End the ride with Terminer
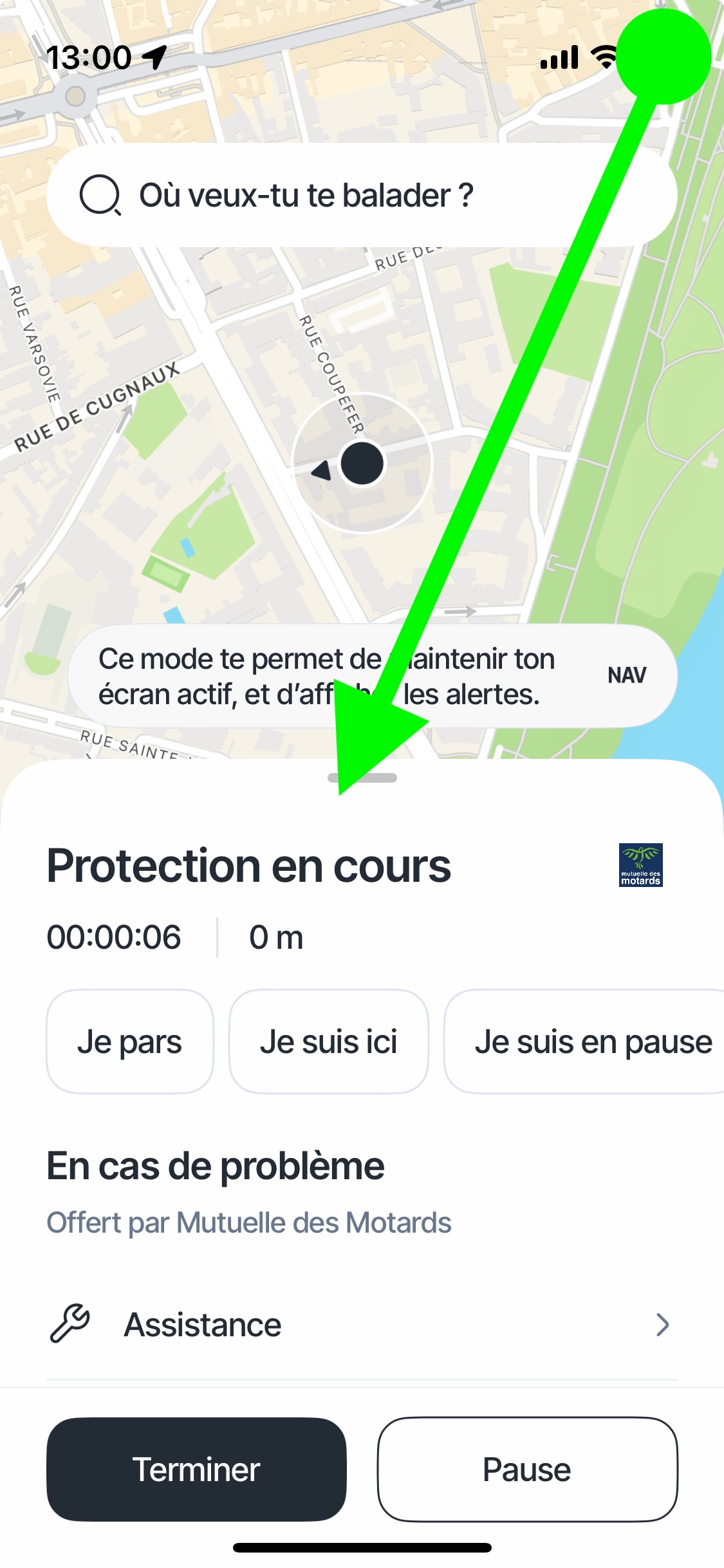 coord(196,1470)
